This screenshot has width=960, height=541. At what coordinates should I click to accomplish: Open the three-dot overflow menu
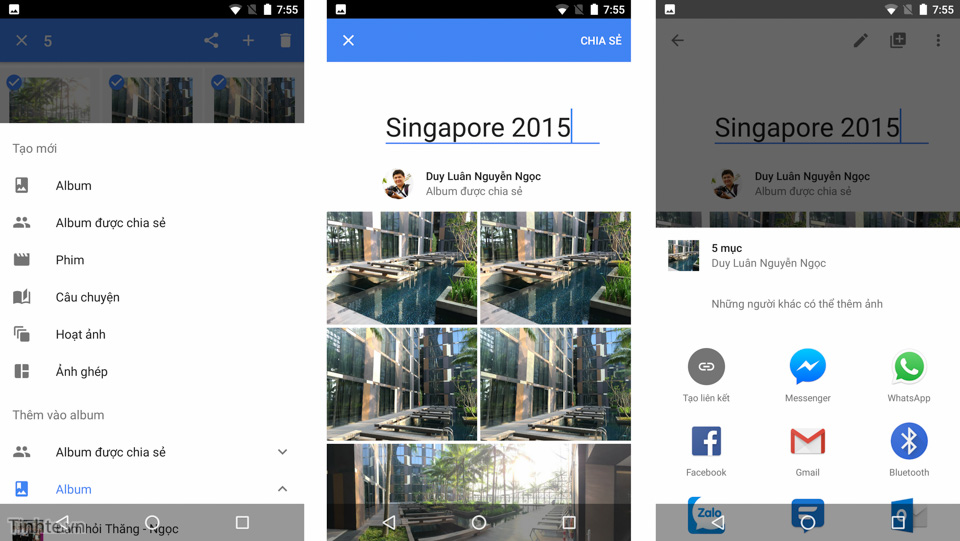pos(937,41)
